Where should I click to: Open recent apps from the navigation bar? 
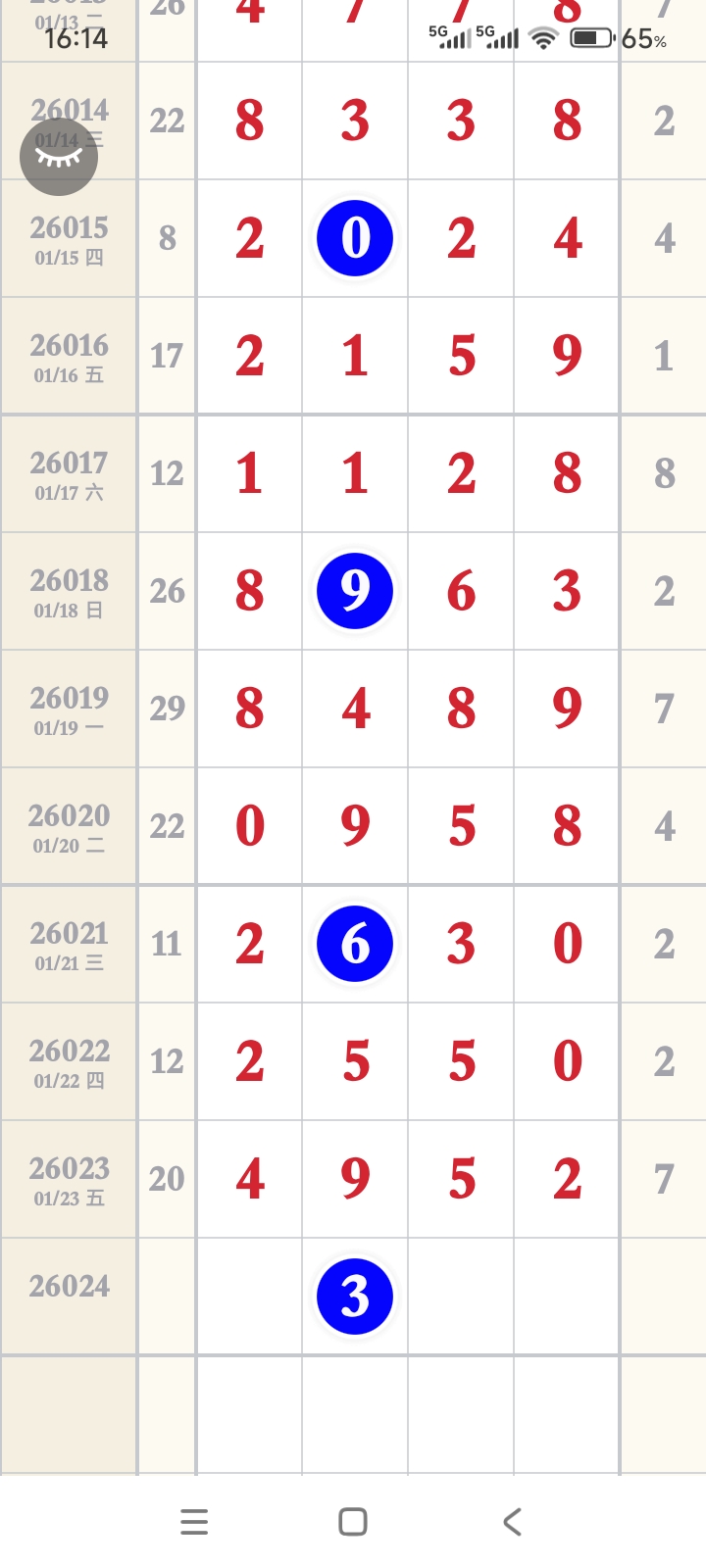(x=194, y=1521)
